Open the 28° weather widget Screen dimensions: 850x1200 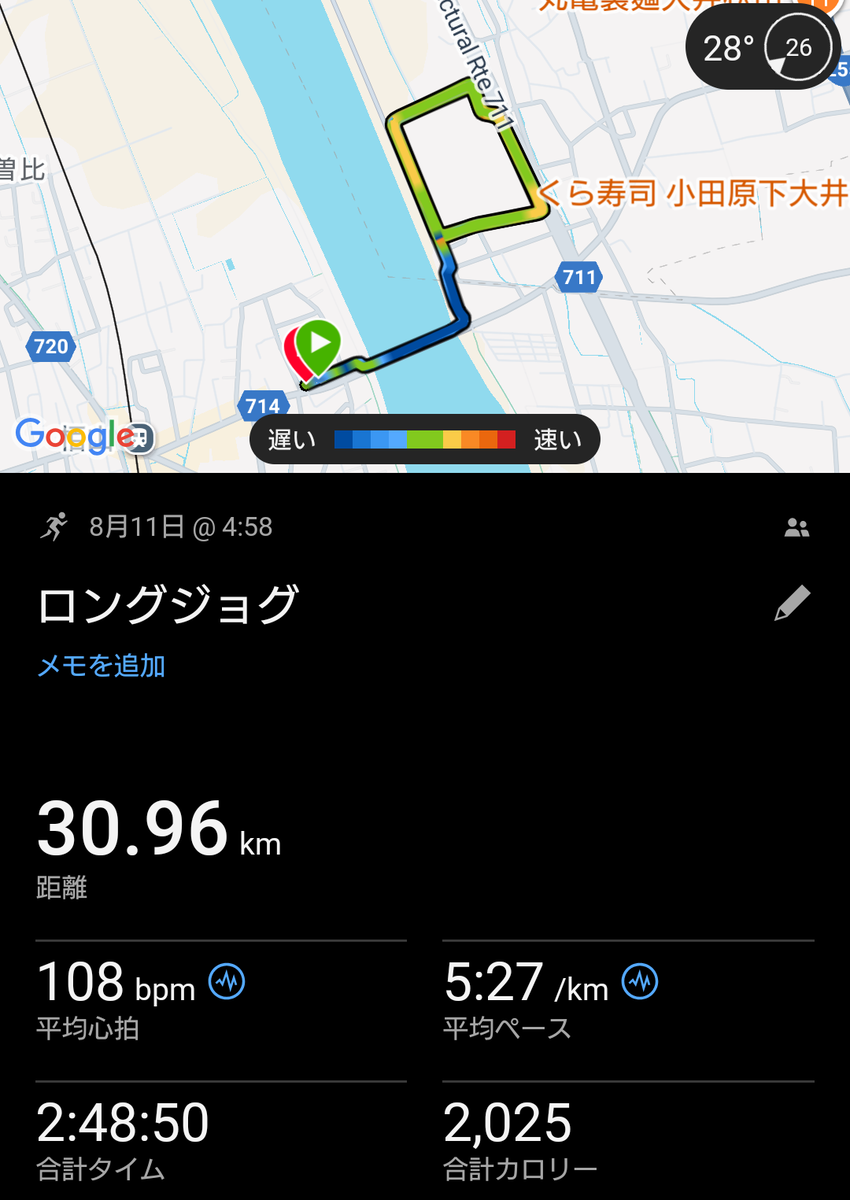(x=761, y=47)
